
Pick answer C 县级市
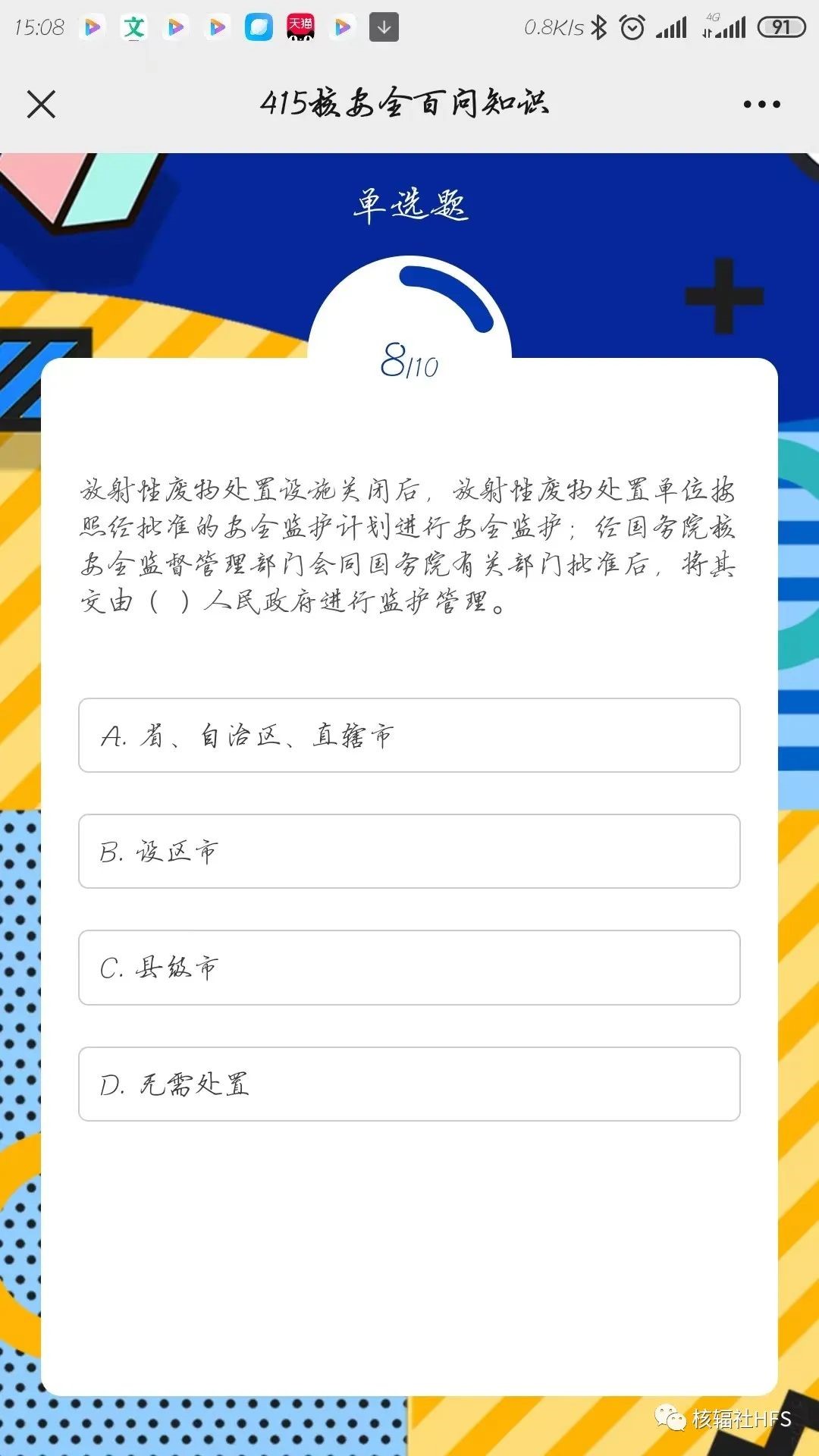pyautogui.click(x=409, y=968)
